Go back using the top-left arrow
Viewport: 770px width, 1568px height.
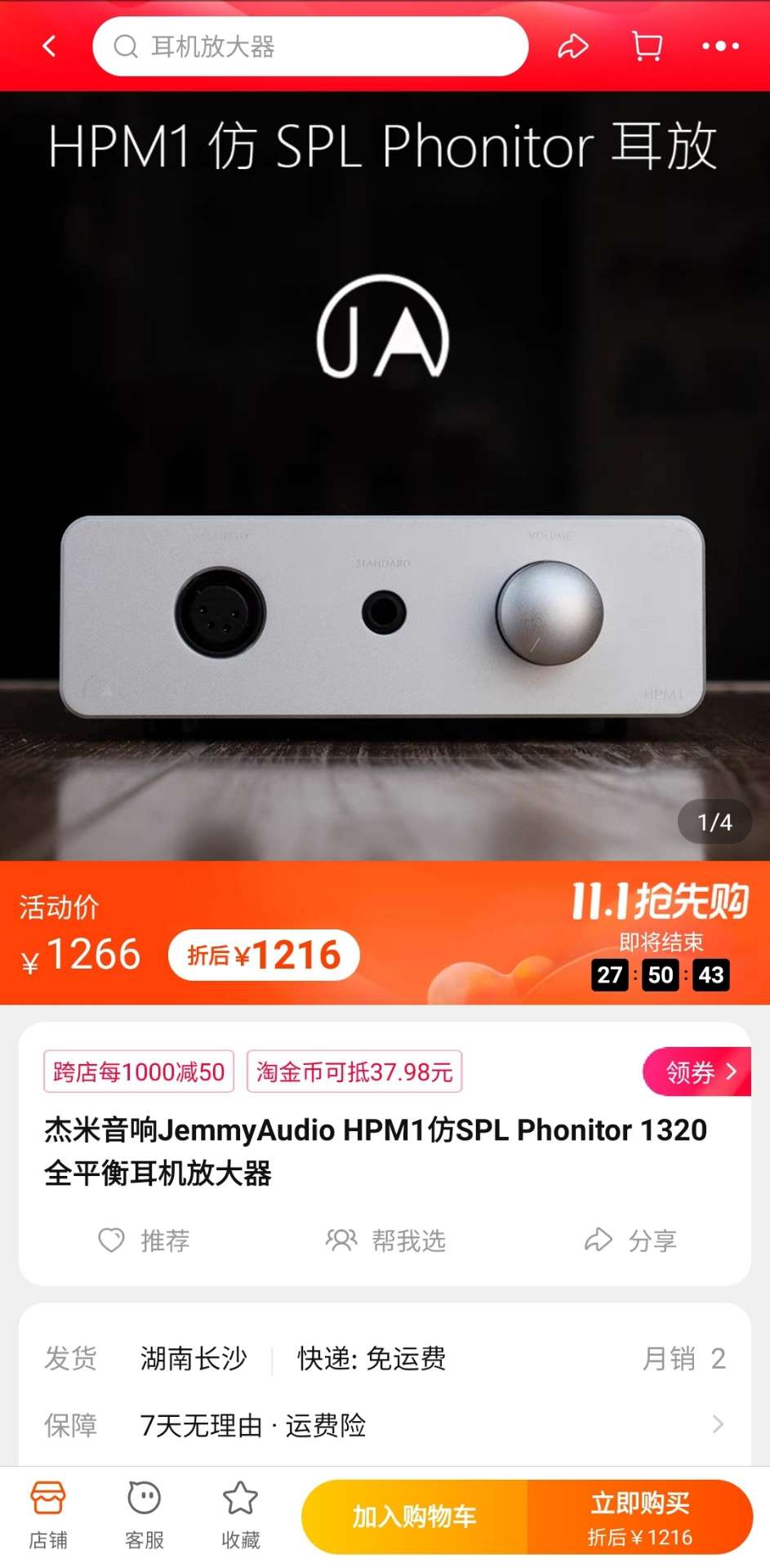coord(49,47)
